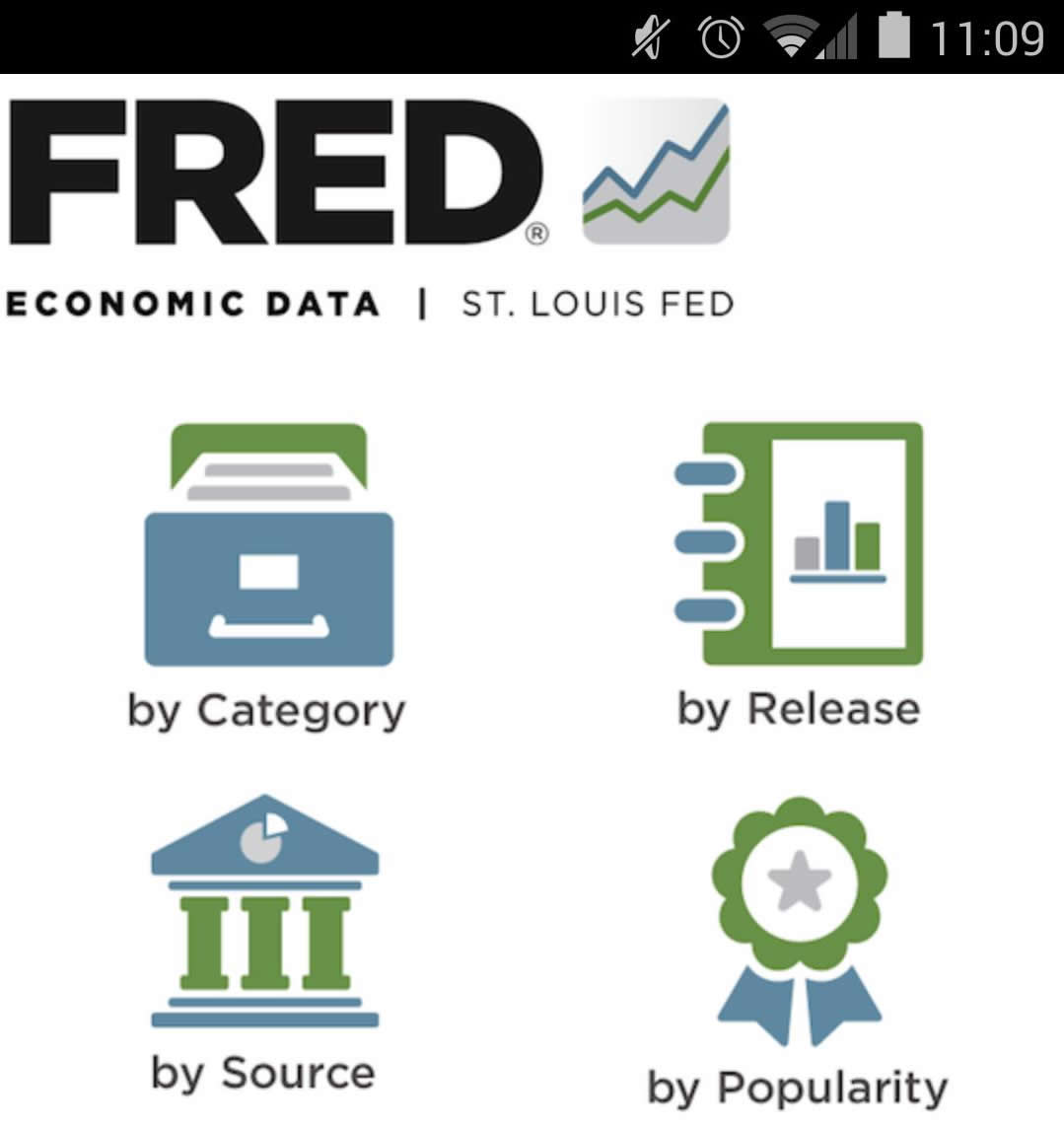Click the by Category label text
This screenshot has width=1064, height=1128.
tap(266, 708)
